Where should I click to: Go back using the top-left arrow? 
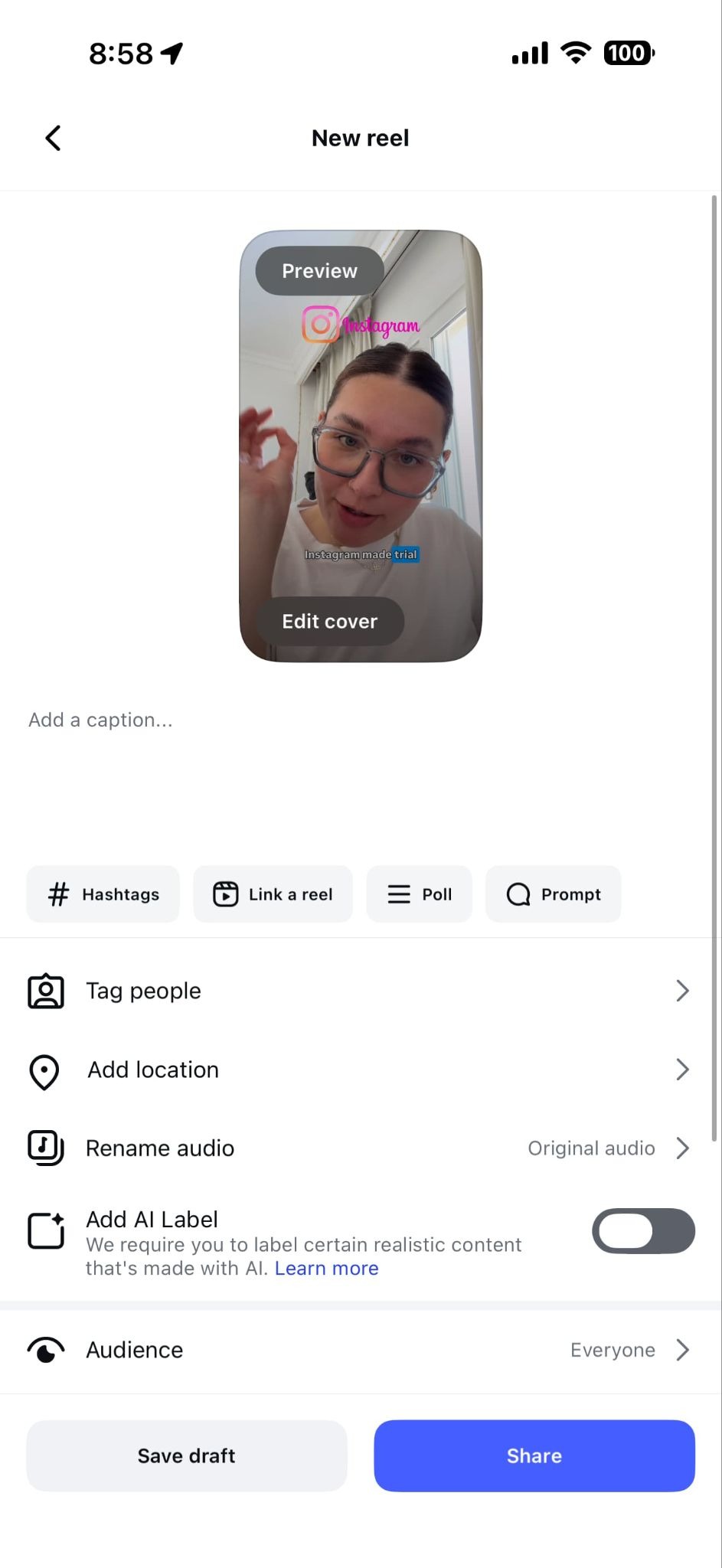click(x=52, y=138)
